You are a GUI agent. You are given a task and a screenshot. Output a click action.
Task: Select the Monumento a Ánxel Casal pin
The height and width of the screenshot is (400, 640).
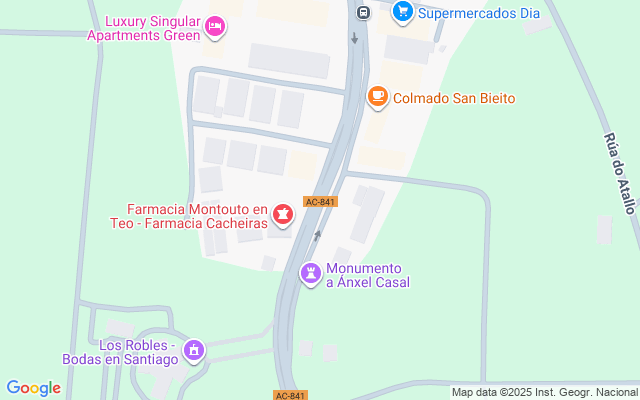tap(311, 272)
